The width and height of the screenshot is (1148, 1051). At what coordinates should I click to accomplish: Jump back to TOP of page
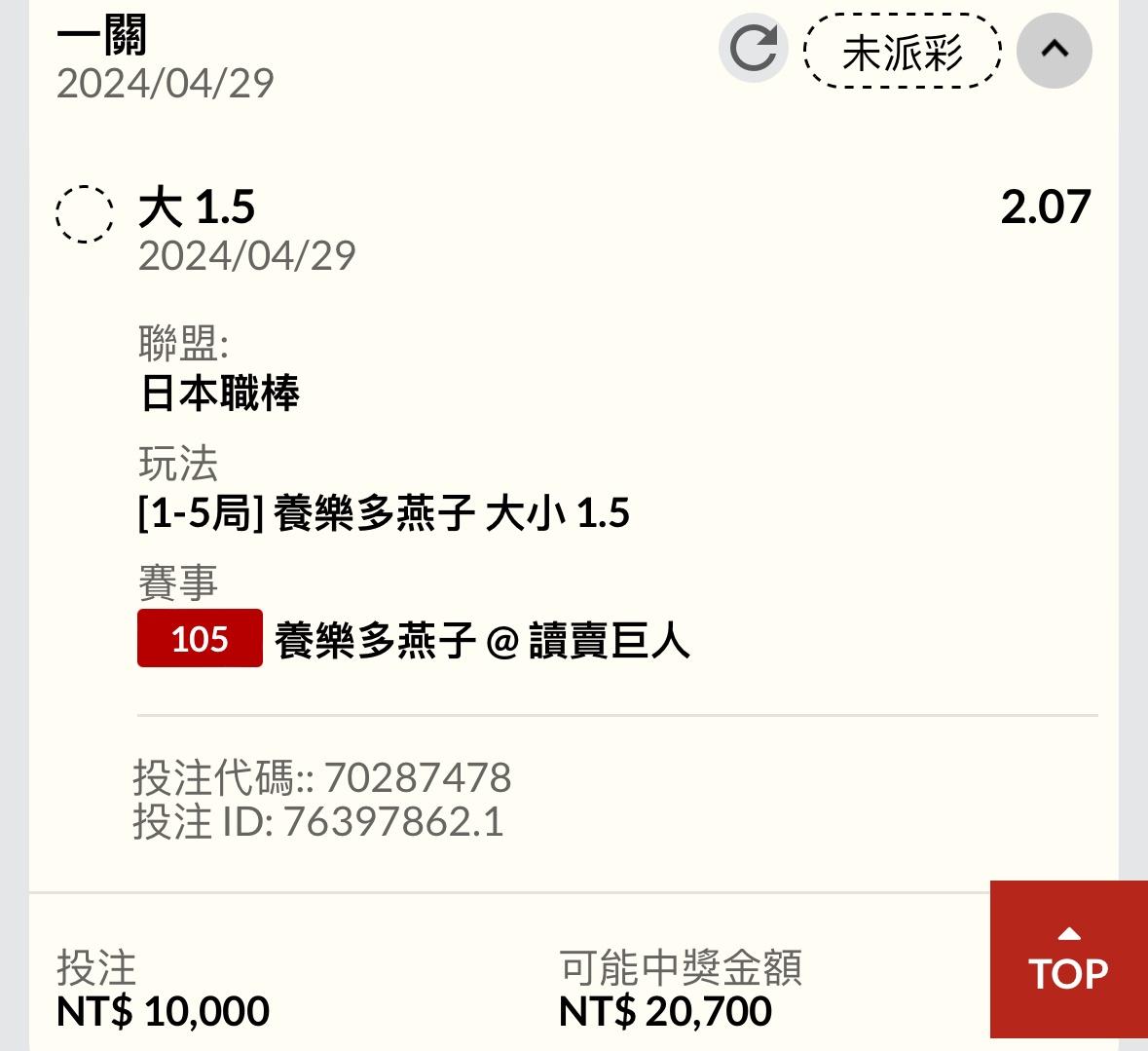(1068, 959)
